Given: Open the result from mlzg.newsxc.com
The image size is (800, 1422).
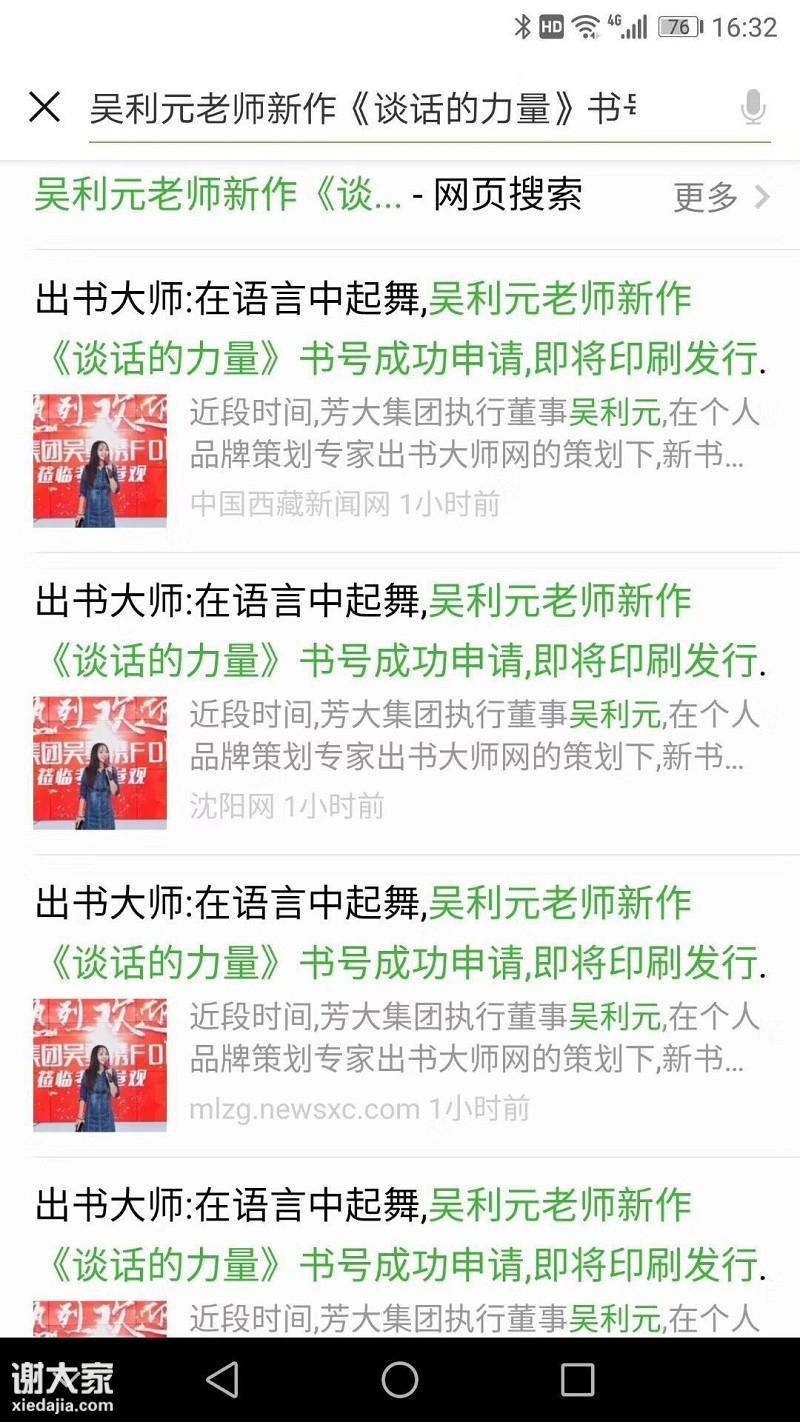Looking at the screenshot, I should click(x=400, y=934).
